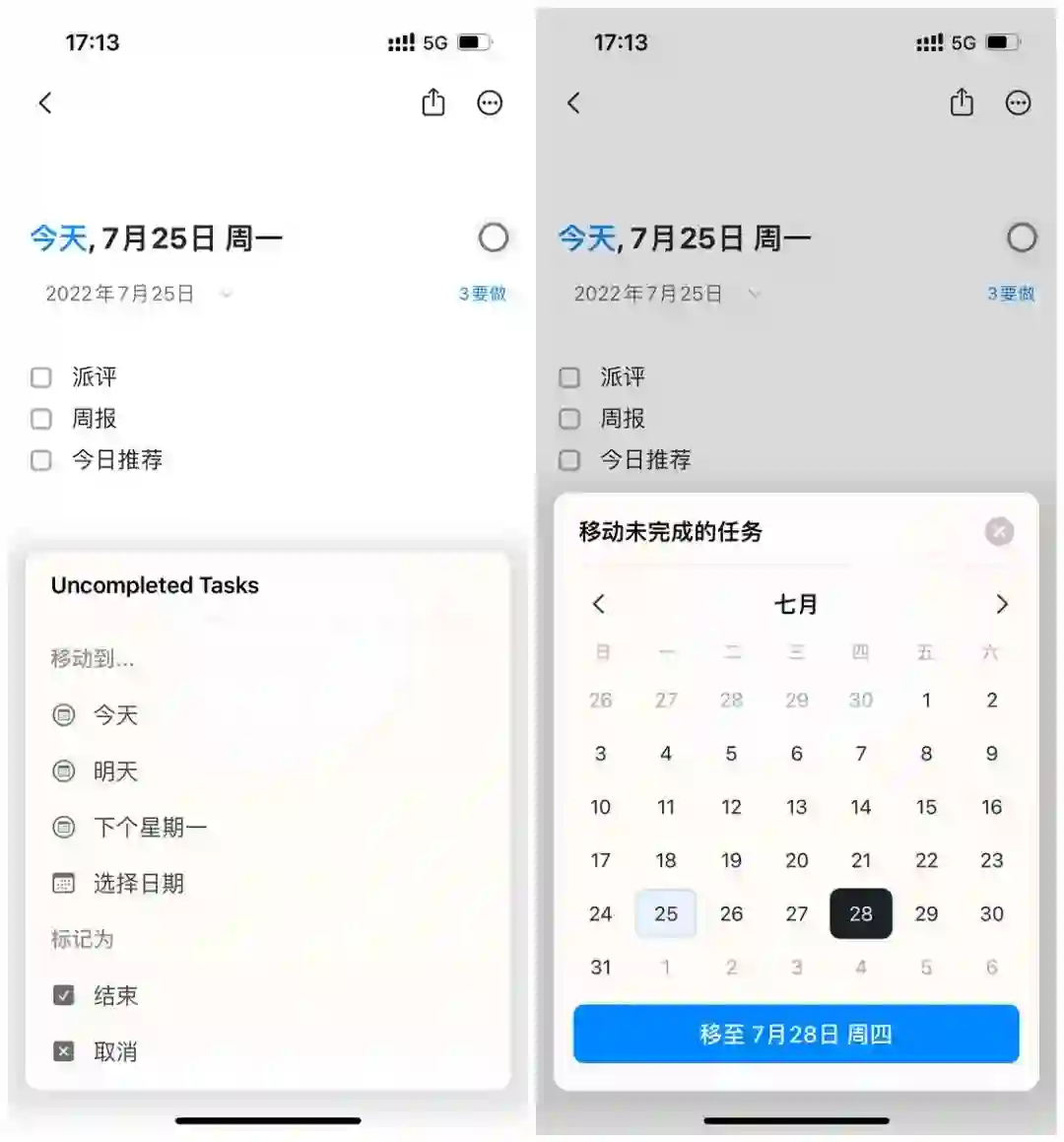
Task: Close the 移动未完成的任务 dialog
Action: click(999, 532)
